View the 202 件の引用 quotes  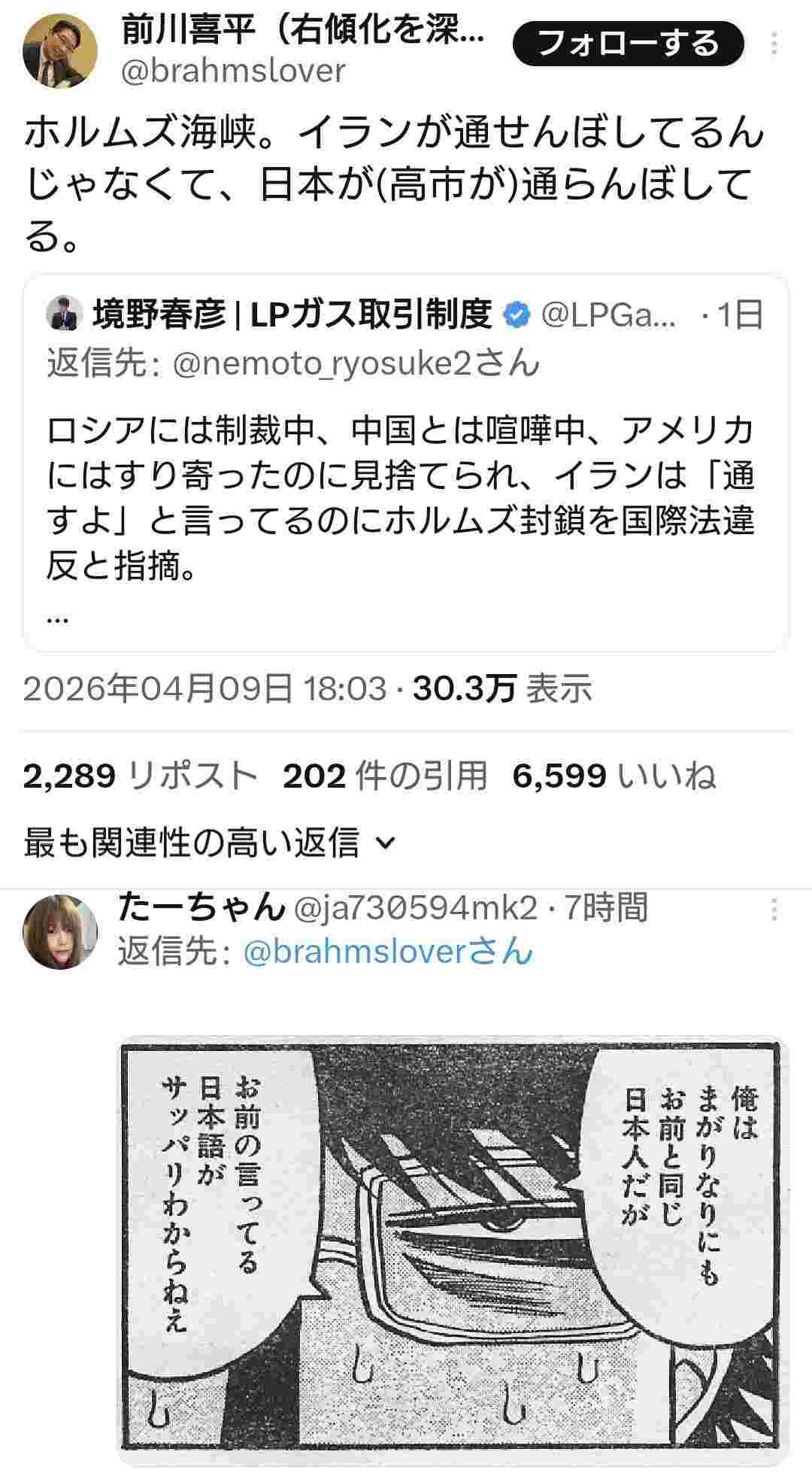(x=385, y=775)
